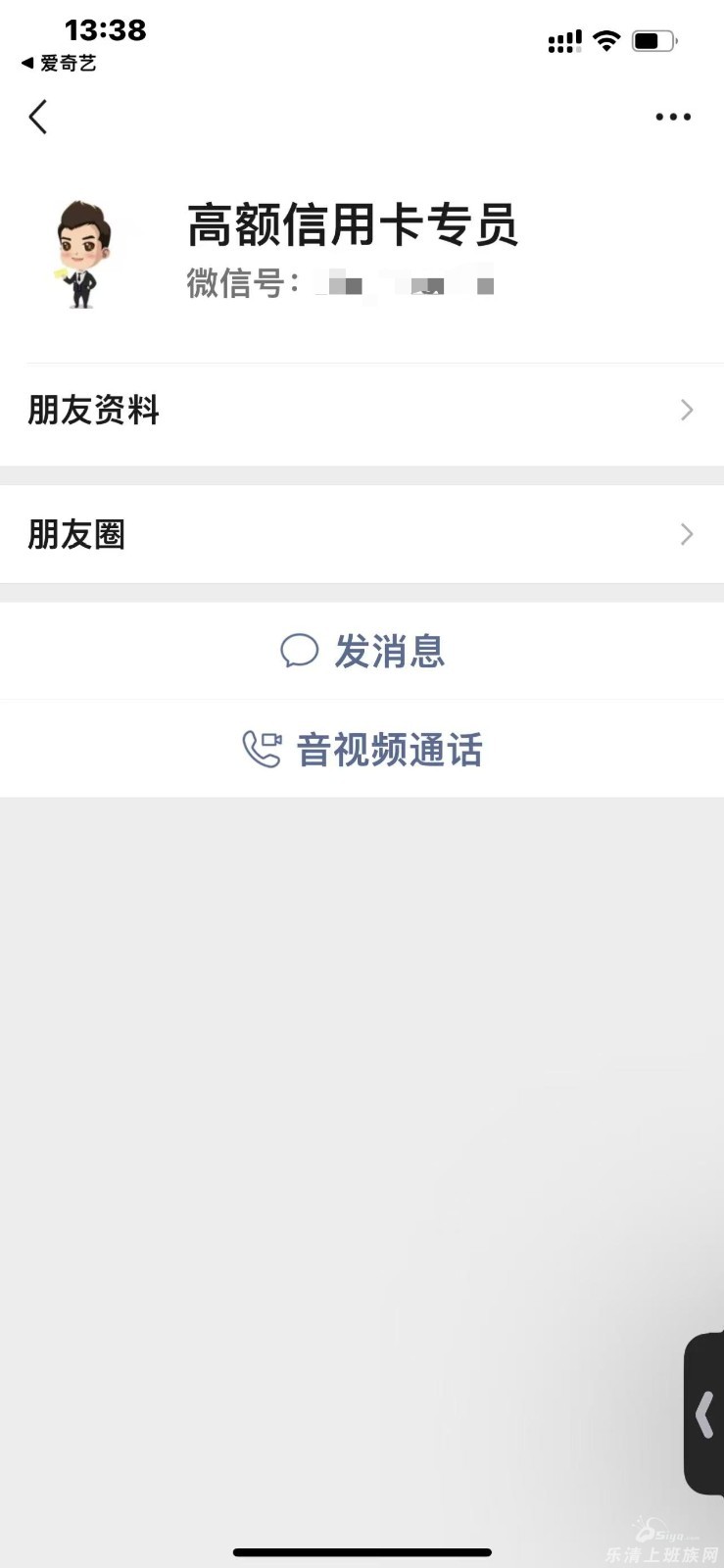
Task: Expand the side floating arrow handle
Action: [704, 1414]
